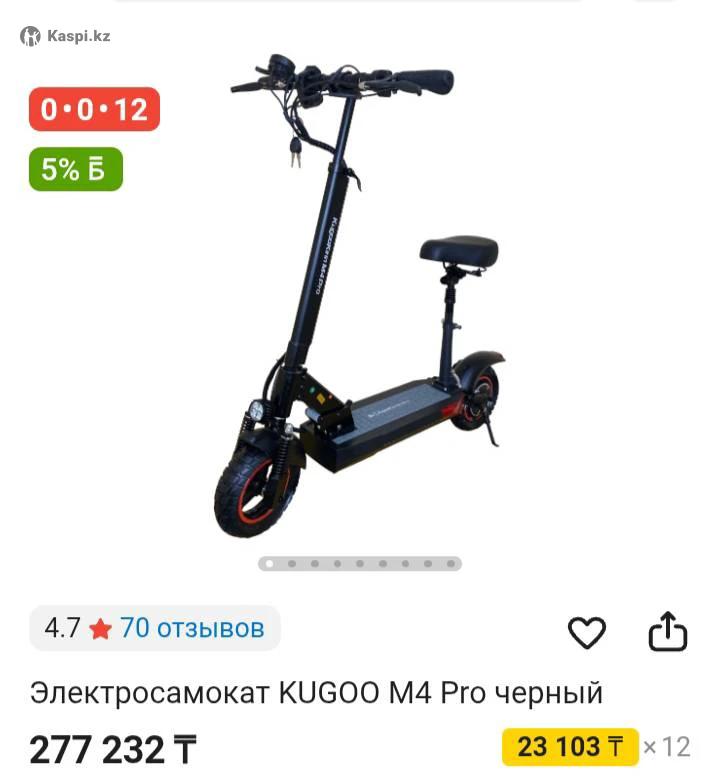This screenshot has height=784, width=720.
Task: Open the 23 103 ₸ installment option
Action: (x=570, y=747)
